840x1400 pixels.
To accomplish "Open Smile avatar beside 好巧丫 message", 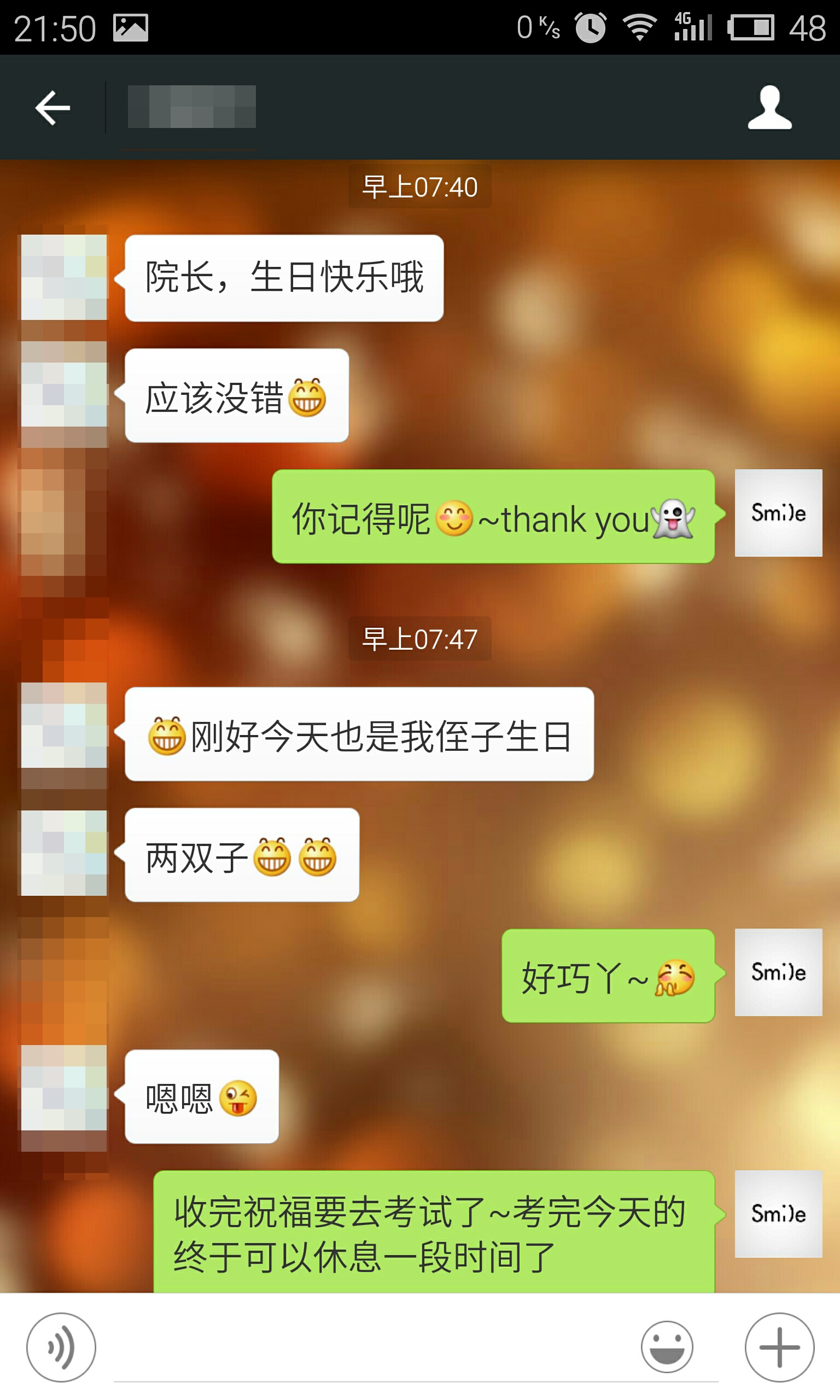I will [778, 972].
